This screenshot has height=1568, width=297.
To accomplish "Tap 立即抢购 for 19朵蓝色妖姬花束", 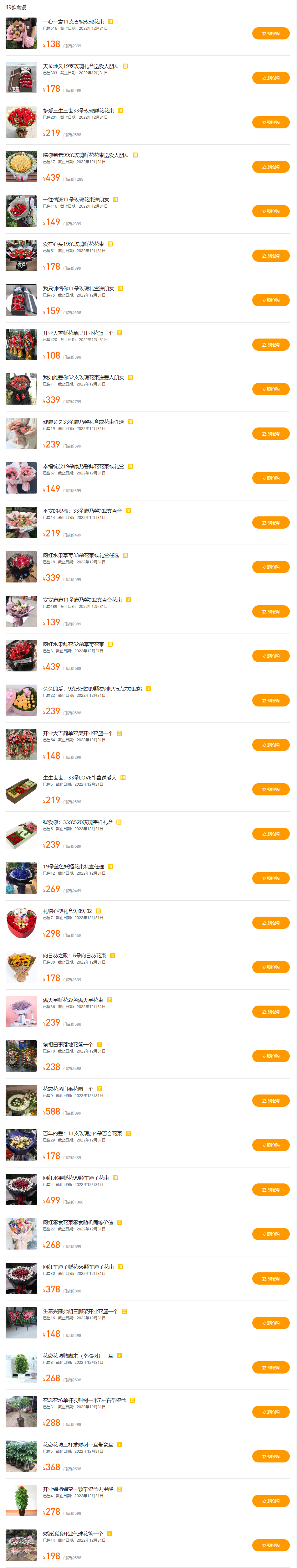I will point(271,878).
